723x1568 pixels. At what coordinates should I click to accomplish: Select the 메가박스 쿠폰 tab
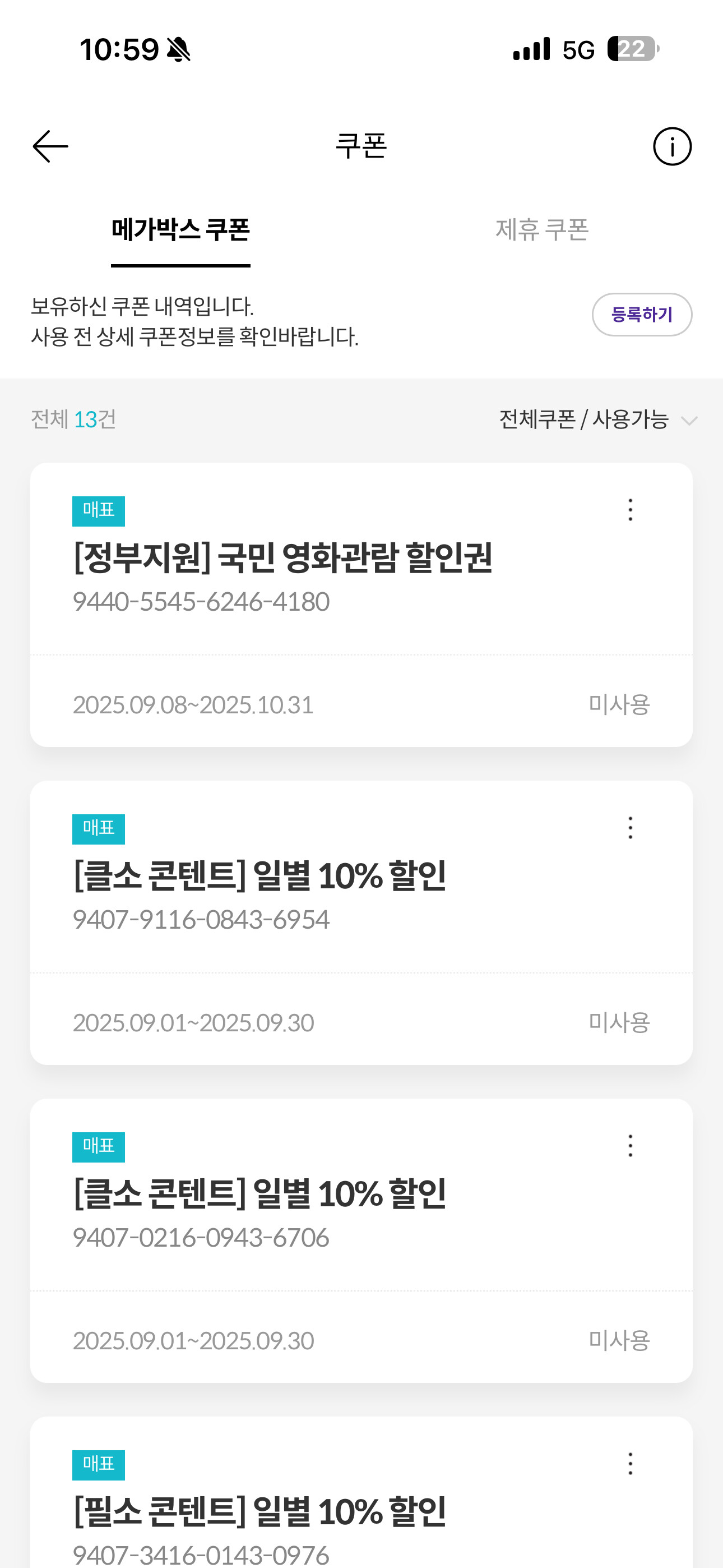click(180, 230)
